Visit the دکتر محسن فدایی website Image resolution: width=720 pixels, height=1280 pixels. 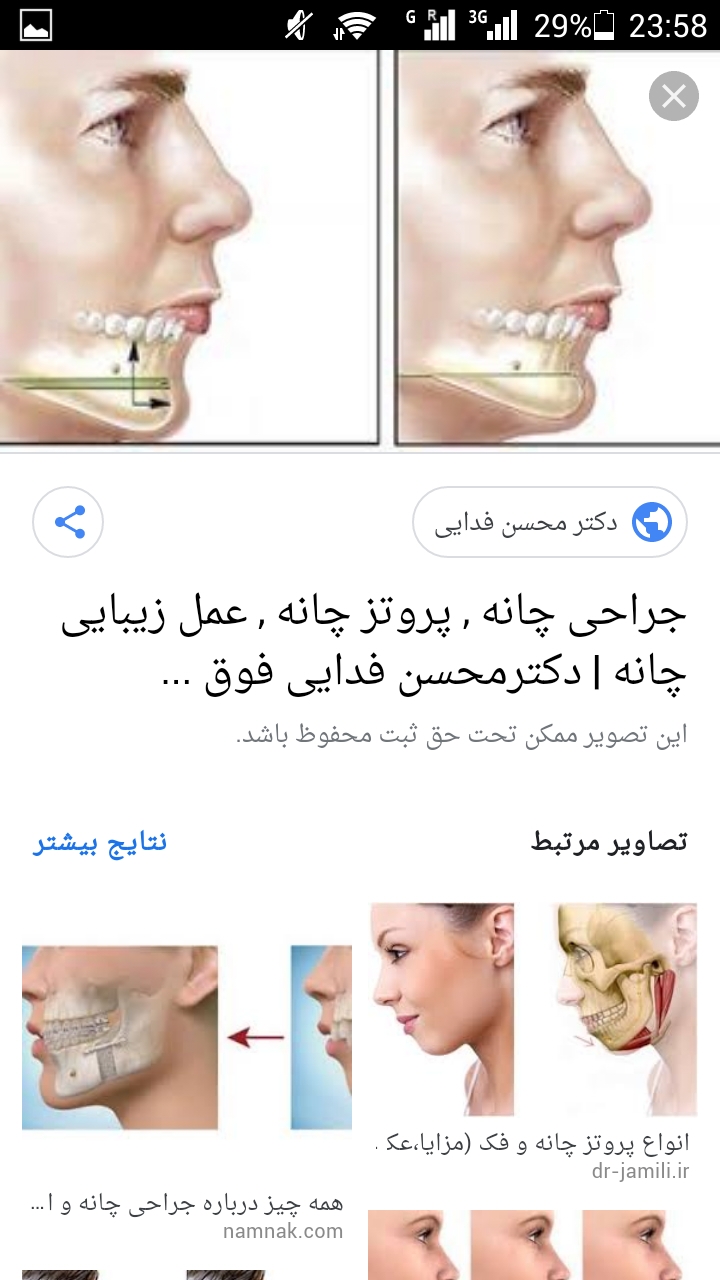(x=549, y=521)
